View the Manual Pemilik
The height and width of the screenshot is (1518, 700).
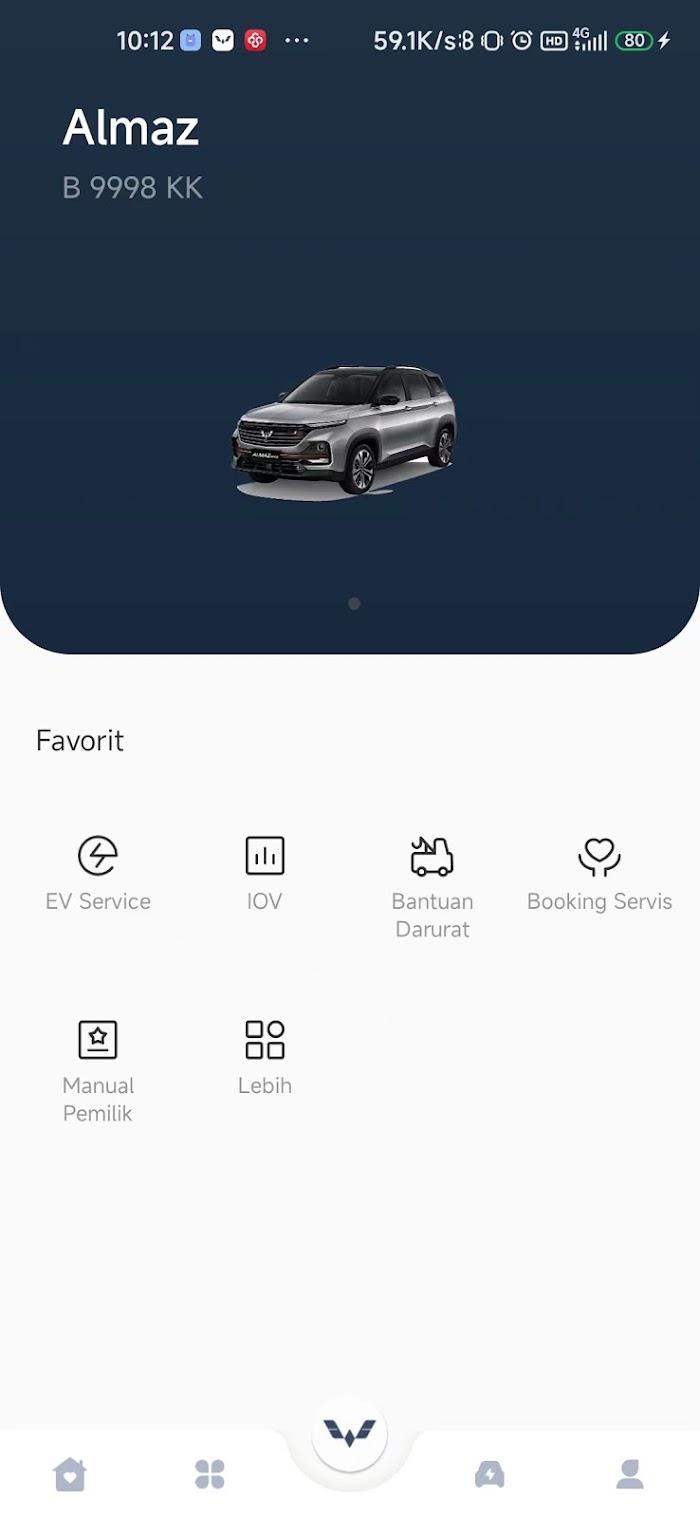tap(98, 1072)
